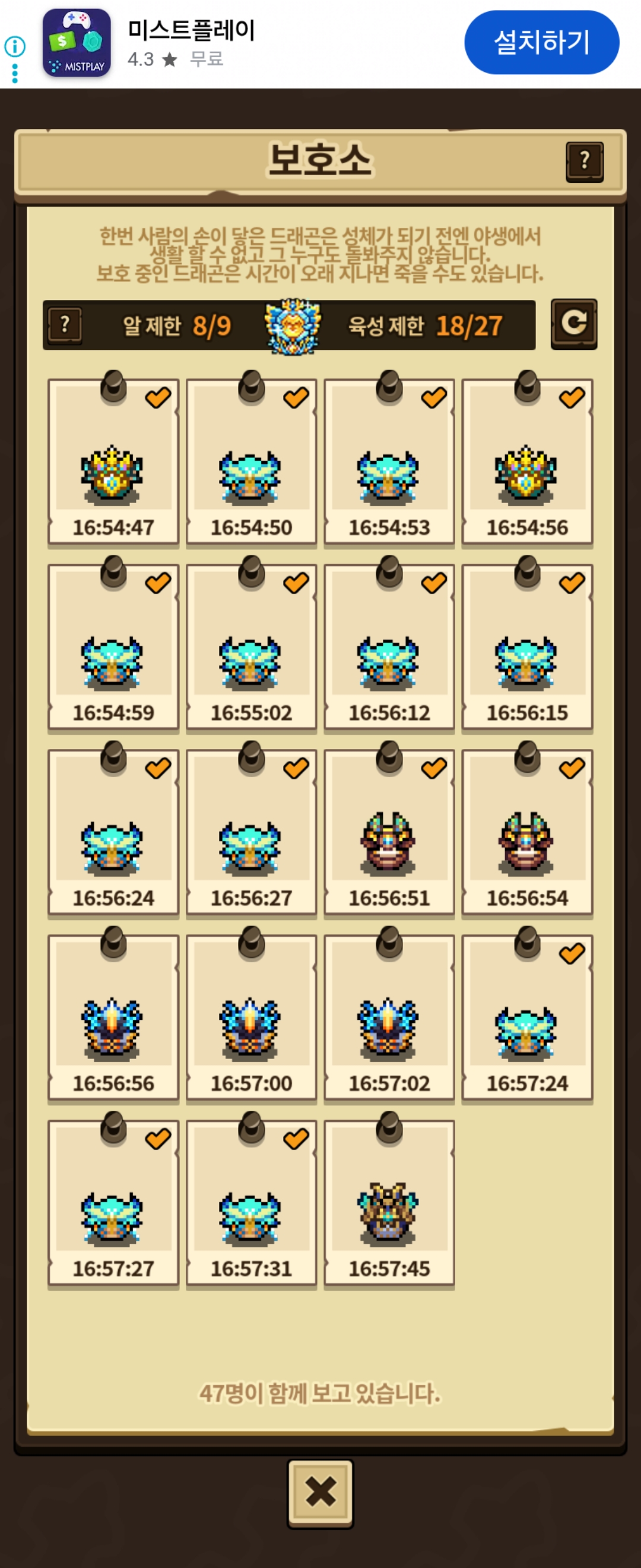Select the dragon card timed 16:55:02
This screenshot has width=641, height=1568.
tap(251, 646)
